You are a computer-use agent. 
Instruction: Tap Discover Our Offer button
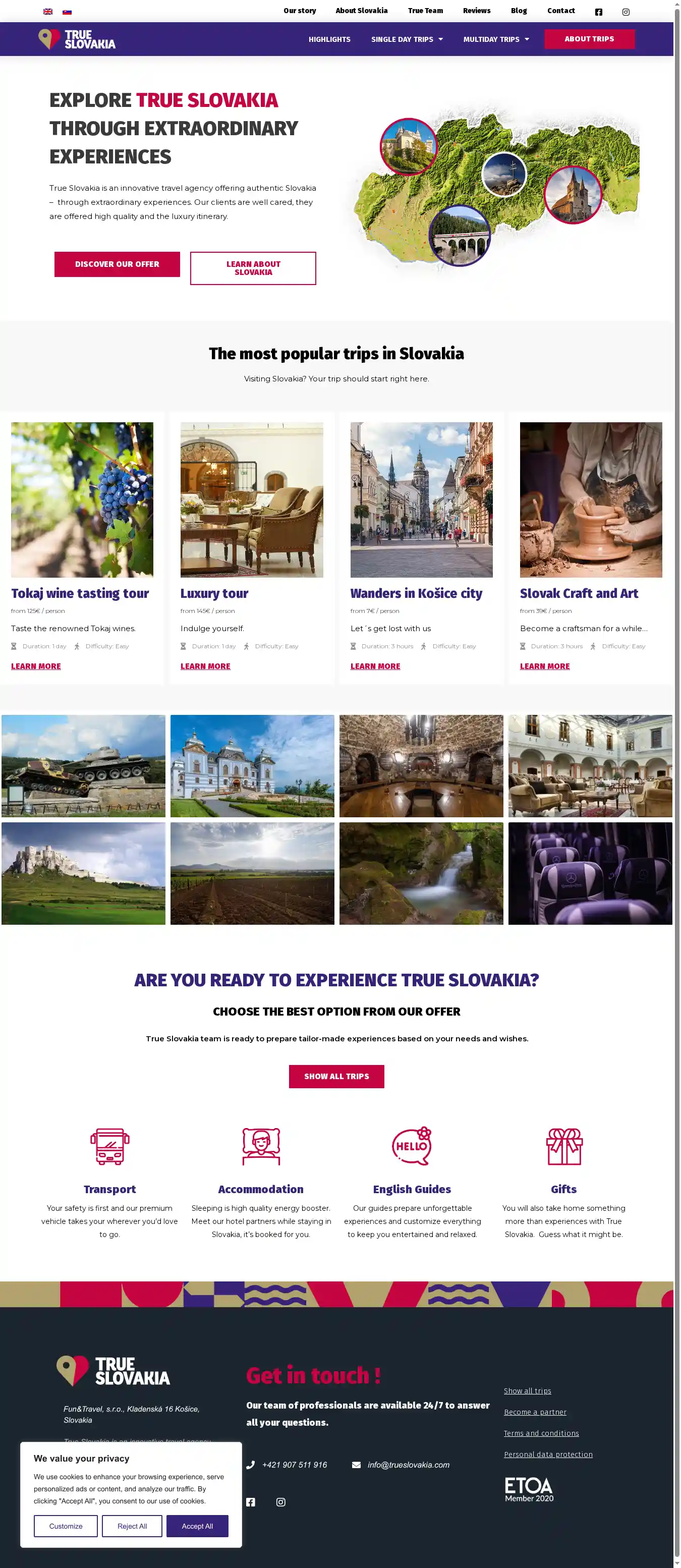117,264
